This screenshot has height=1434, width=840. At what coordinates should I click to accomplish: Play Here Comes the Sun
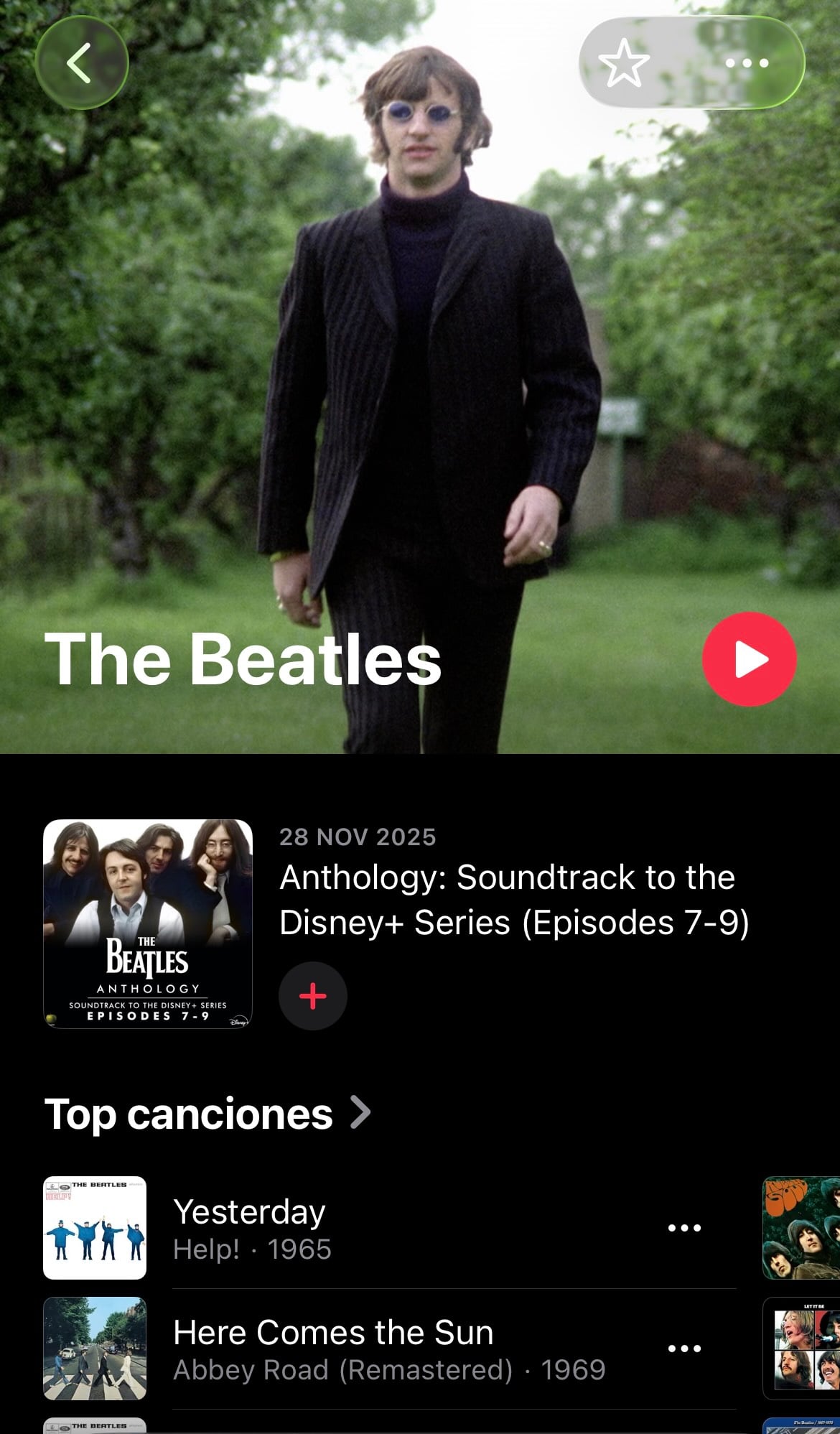click(x=333, y=1349)
